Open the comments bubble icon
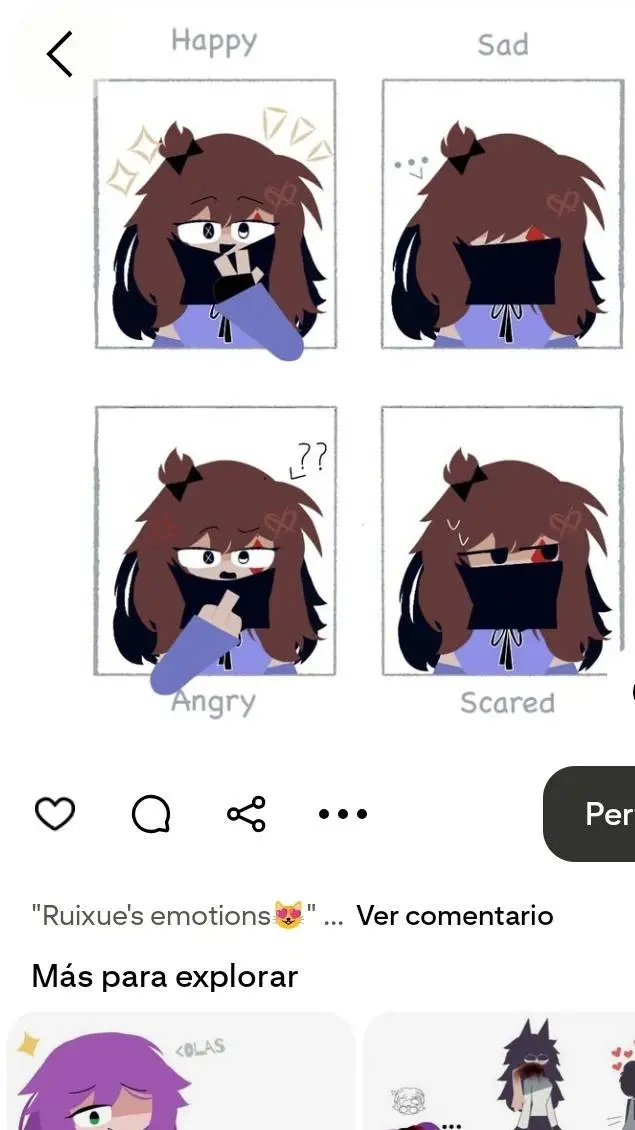This screenshot has height=1130, width=635. click(151, 814)
